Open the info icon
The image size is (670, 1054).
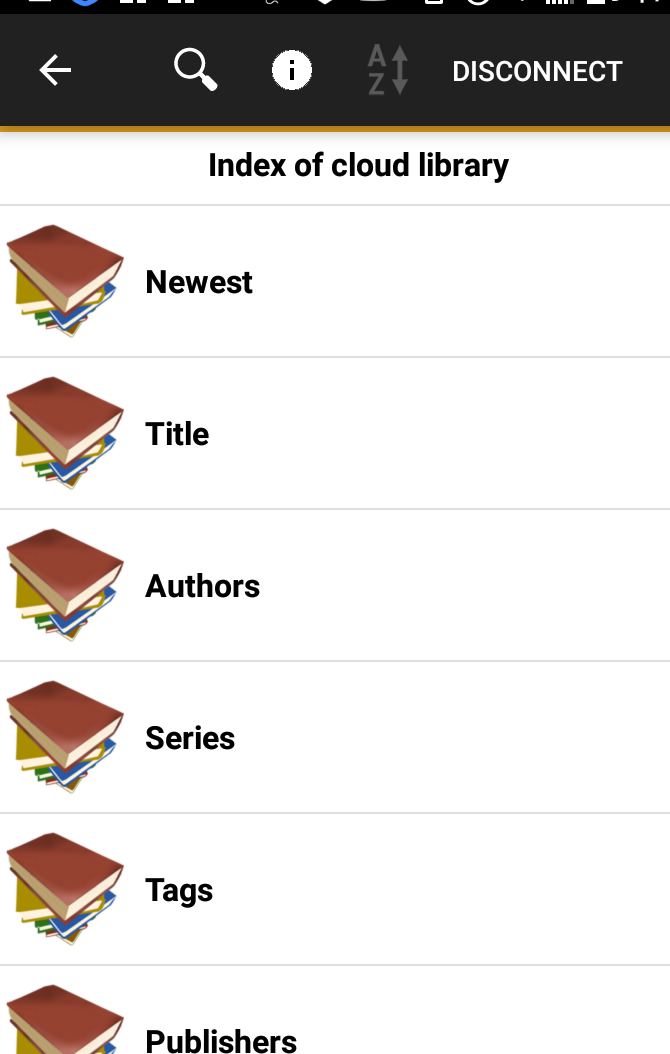[292, 71]
